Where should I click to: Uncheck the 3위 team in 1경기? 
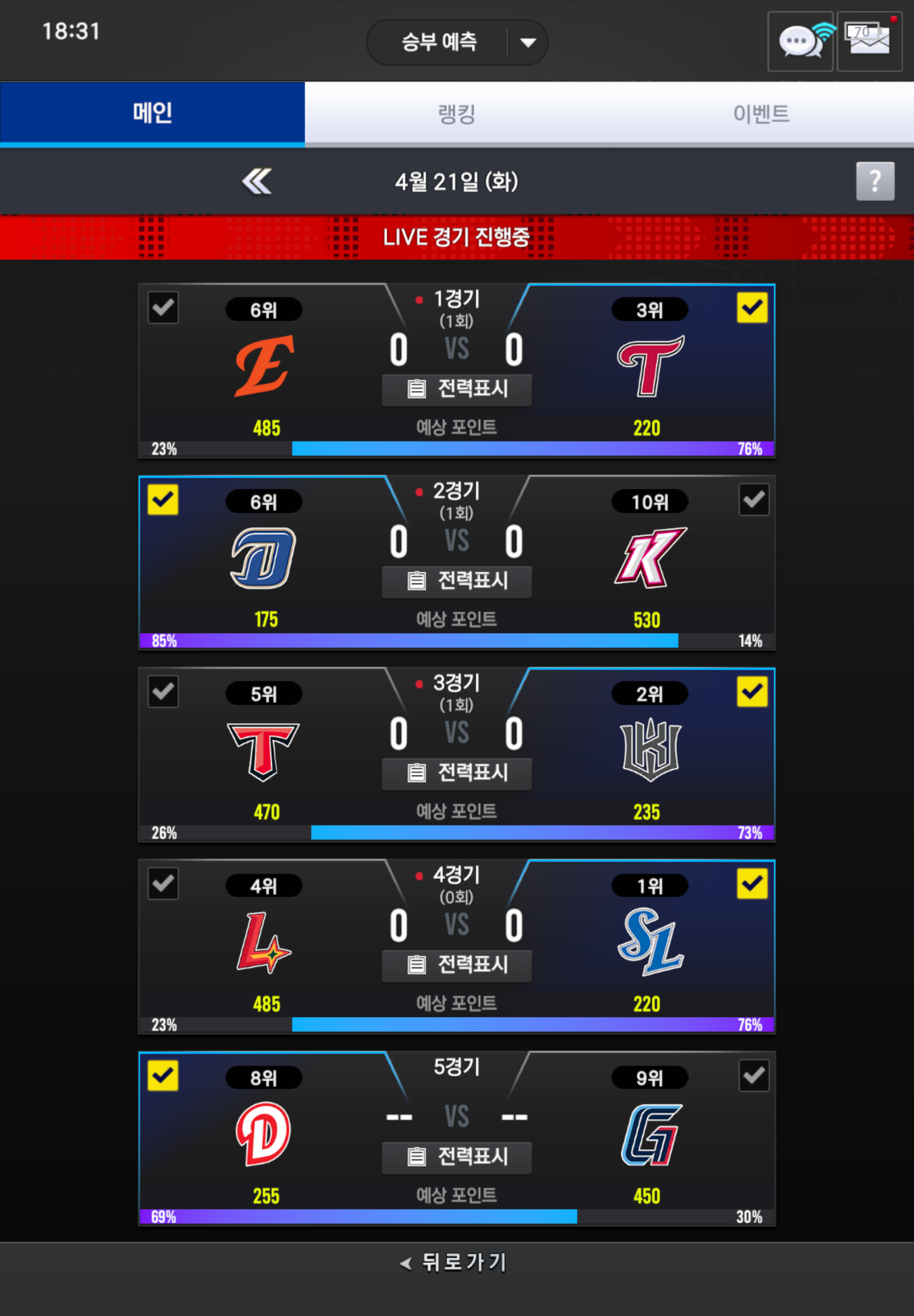tap(751, 308)
